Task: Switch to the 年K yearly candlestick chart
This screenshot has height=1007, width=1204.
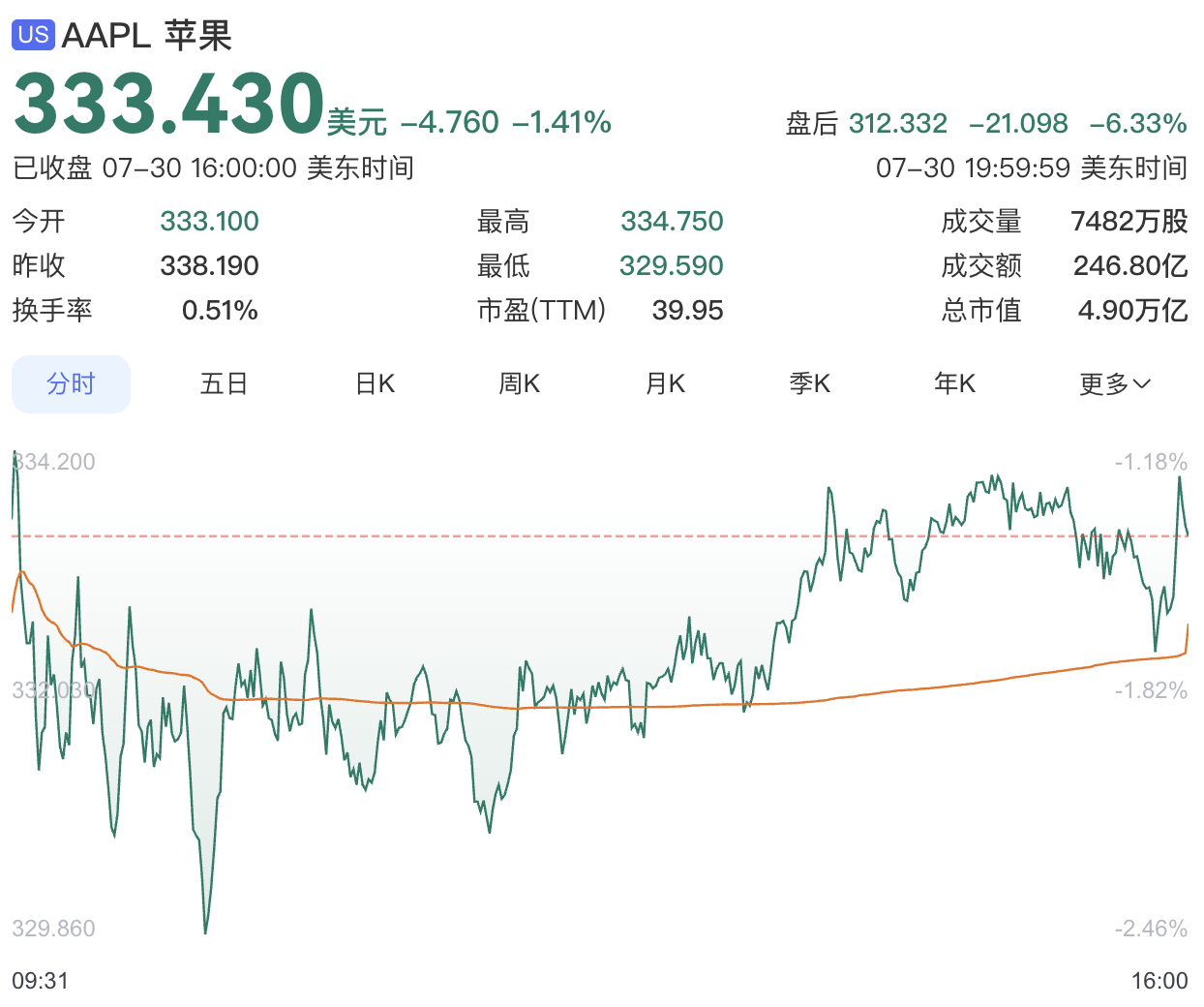Action: click(x=955, y=384)
